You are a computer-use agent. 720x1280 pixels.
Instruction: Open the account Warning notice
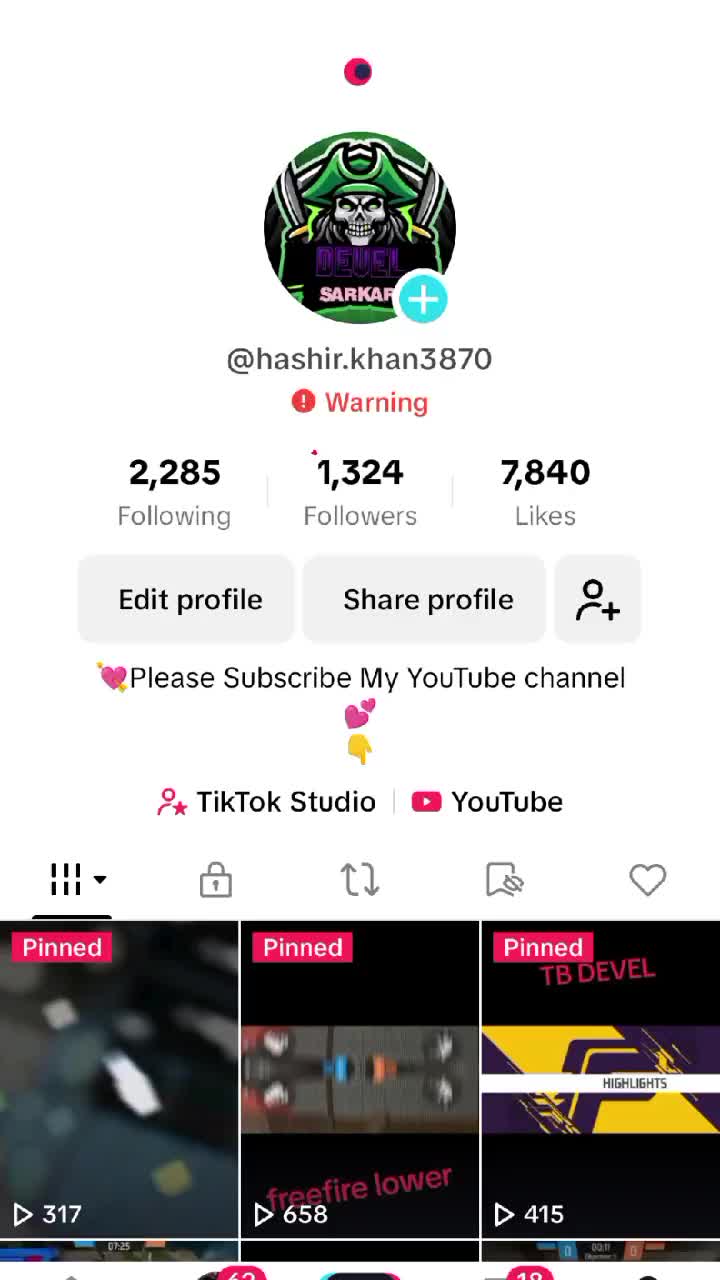[x=360, y=402]
